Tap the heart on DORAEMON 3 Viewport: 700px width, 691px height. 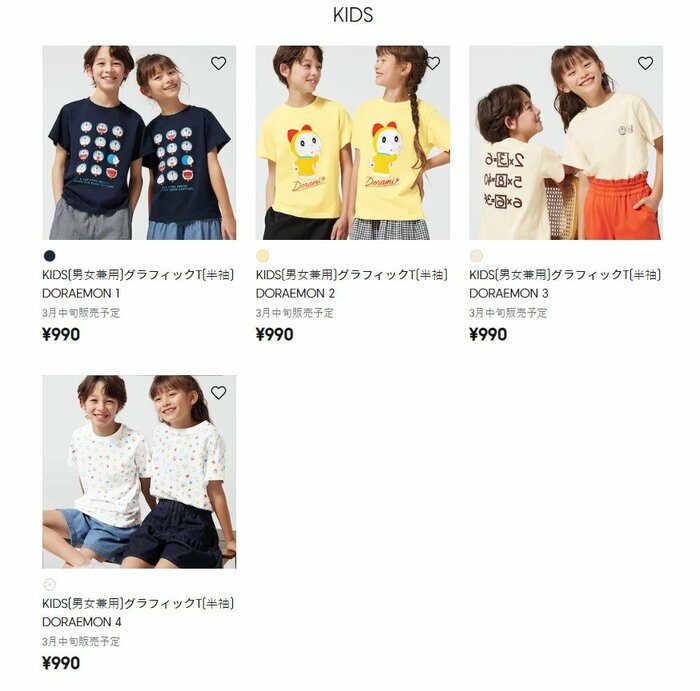coord(645,63)
